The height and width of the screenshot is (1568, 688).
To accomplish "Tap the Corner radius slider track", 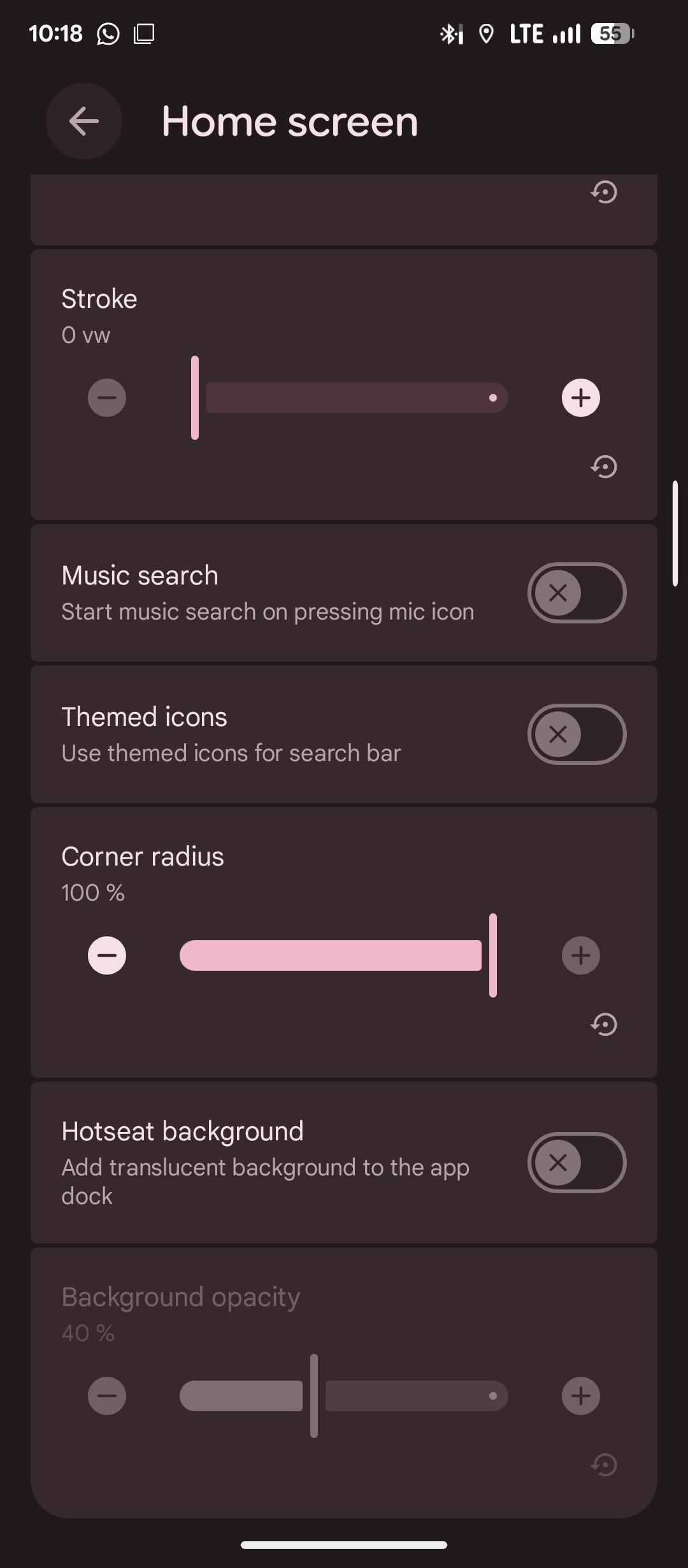I will (x=330, y=955).
